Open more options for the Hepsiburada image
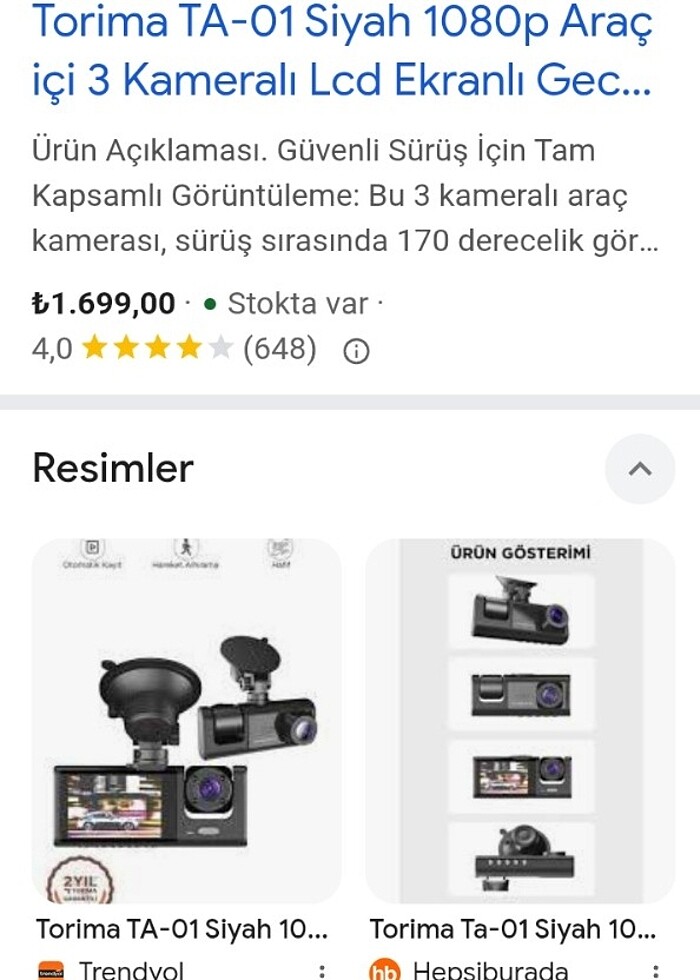700x980 pixels. (x=655, y=970)
